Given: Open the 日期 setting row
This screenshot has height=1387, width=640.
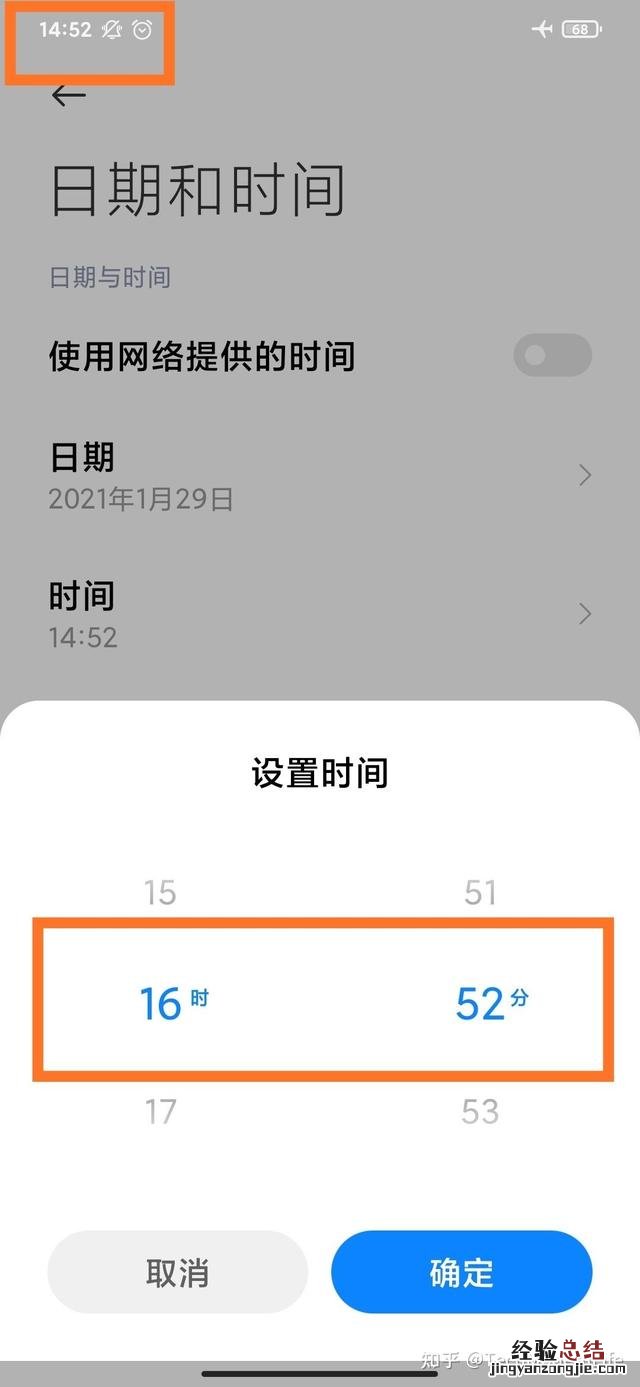Looking at the screenshot, I should pos(320,475).
